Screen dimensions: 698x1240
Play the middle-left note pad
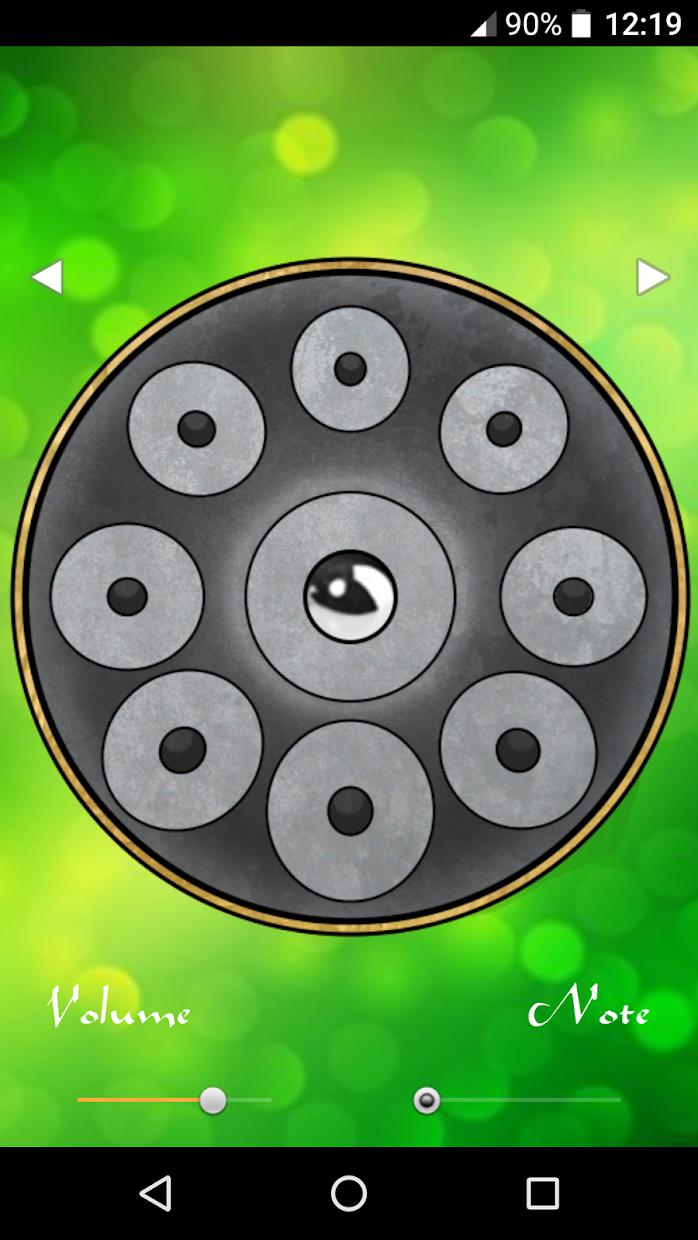pos(127,596)
